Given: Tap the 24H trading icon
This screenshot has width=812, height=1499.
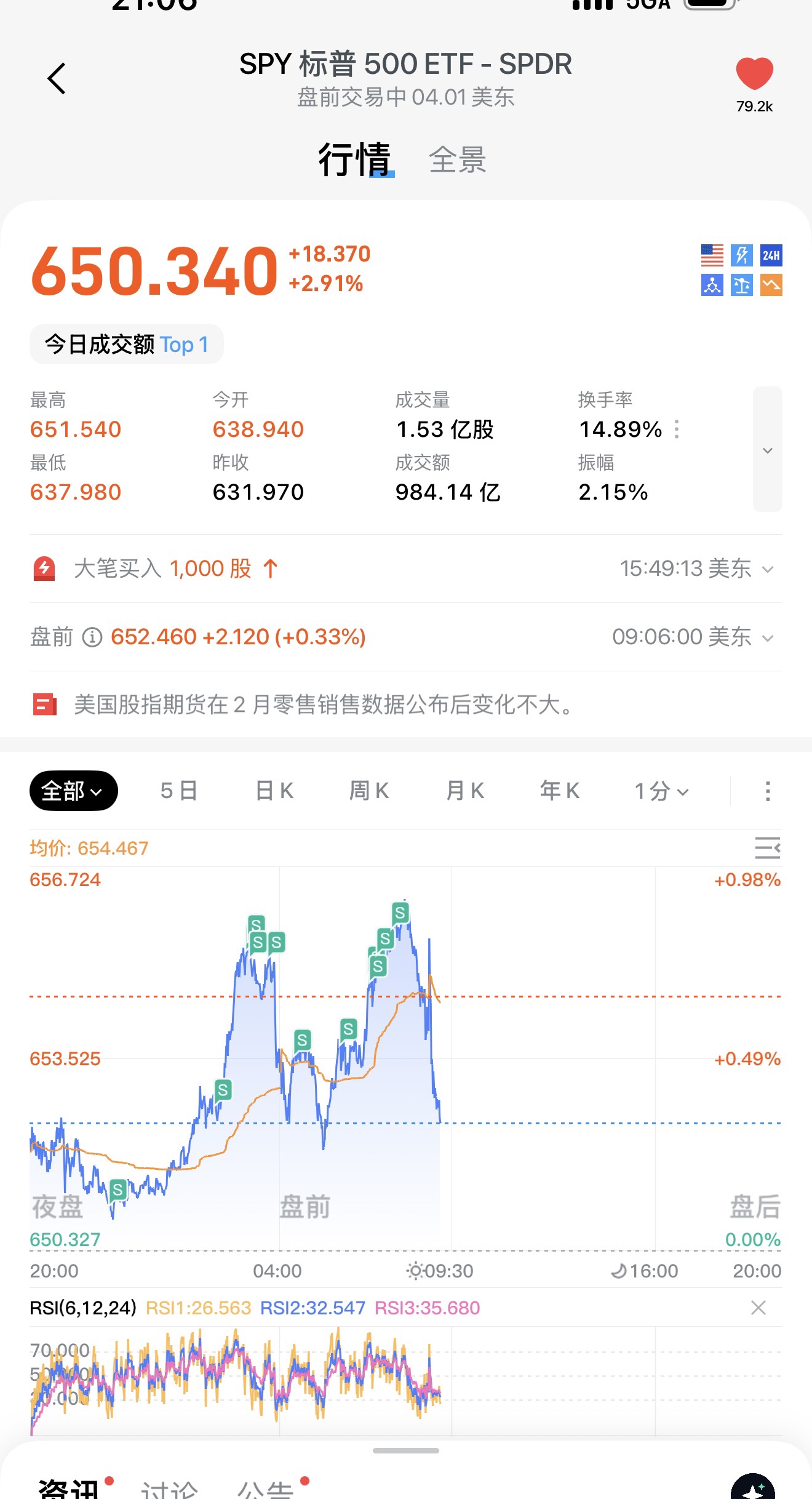Looking at the screenshot, I should click(771, 255).
